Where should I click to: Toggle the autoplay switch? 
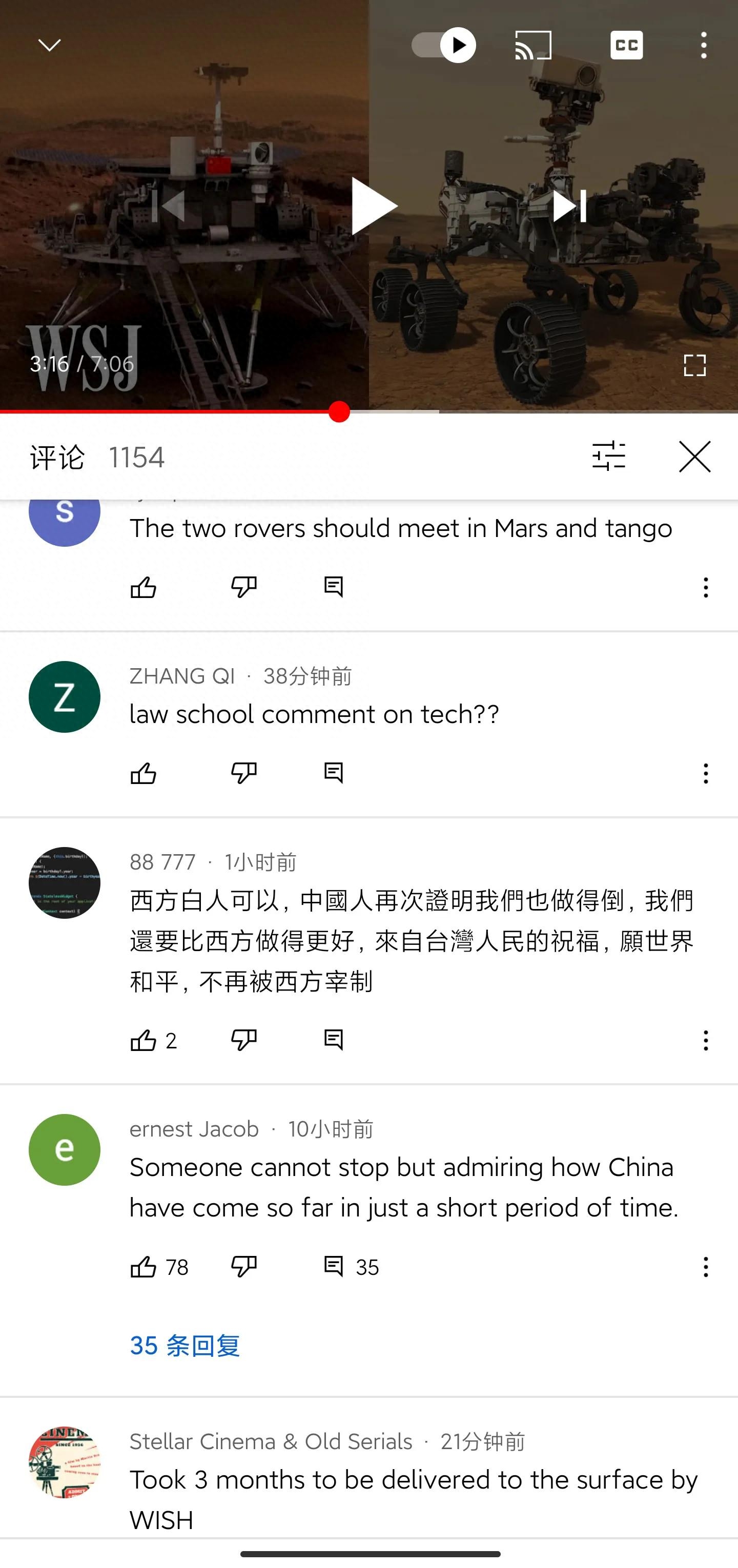(443, 45)
